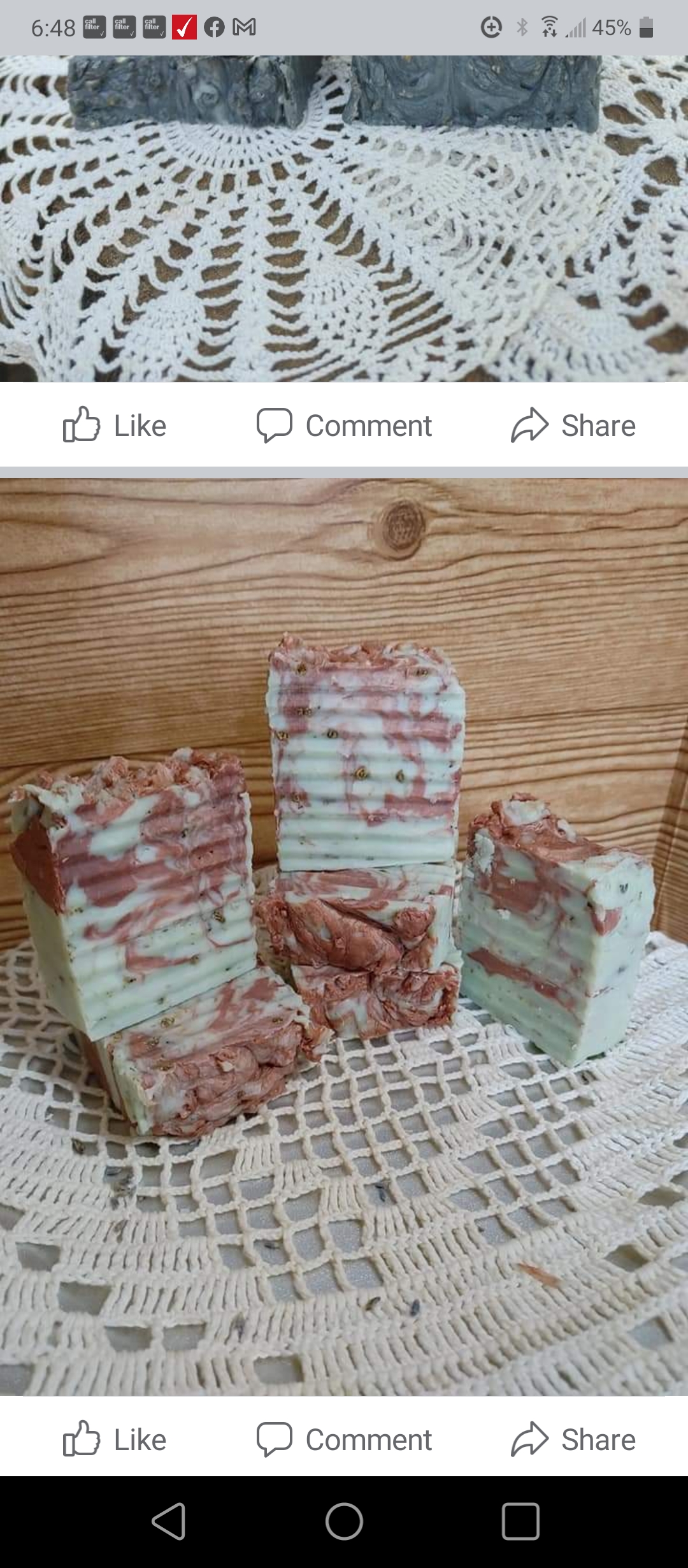The height and width of the screenshot is (1568, 688).
Task: Comment on the red and green soap post
Action: 344,1439
